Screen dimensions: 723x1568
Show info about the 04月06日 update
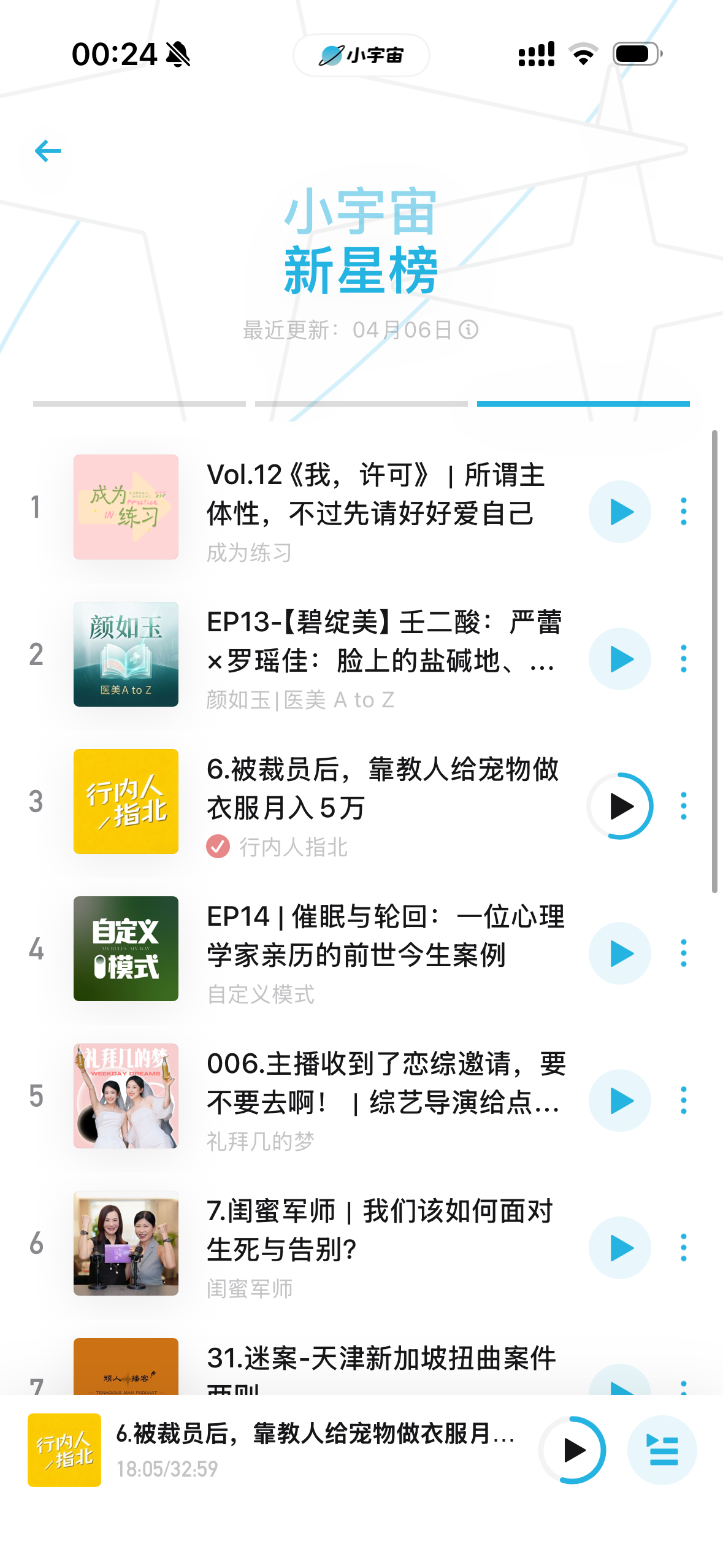click(x=469, y=330)
